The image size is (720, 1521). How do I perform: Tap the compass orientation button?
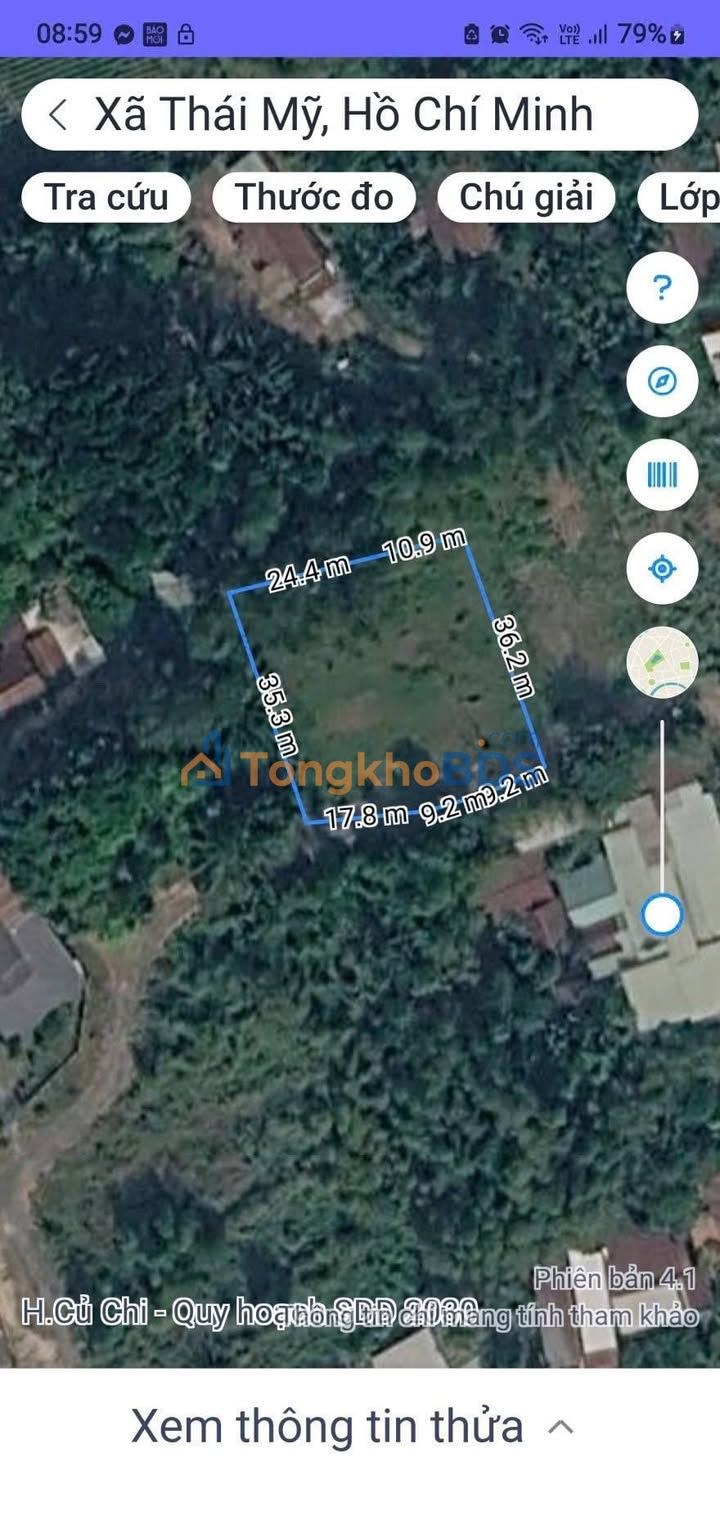tap(662, 381)
